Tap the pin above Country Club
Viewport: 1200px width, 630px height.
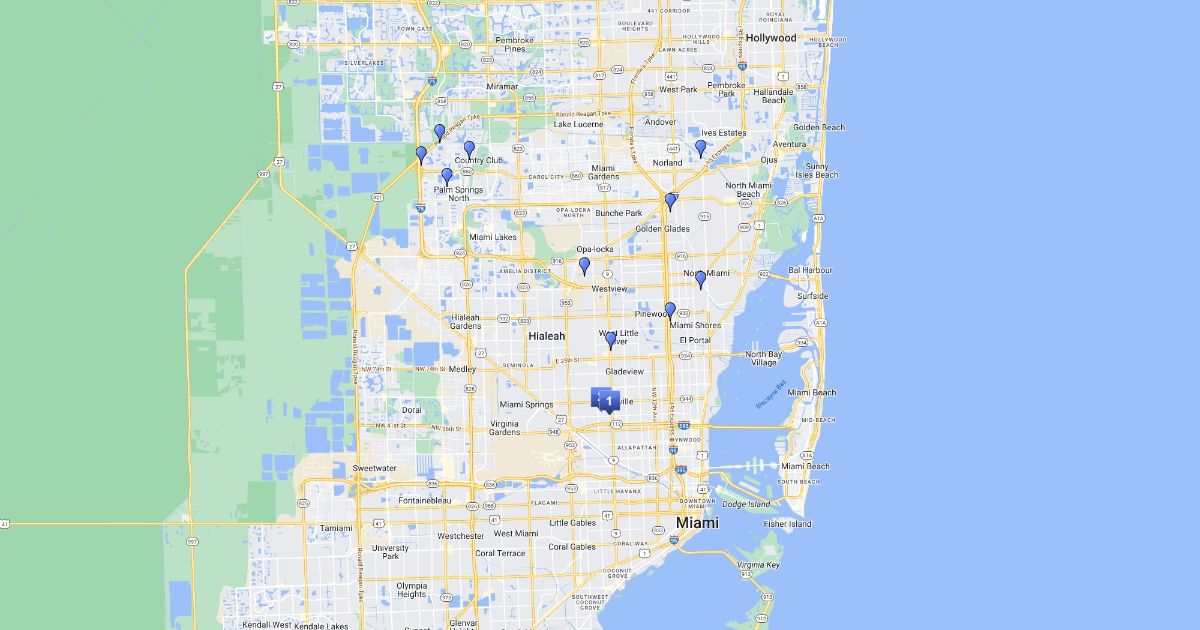469,149
